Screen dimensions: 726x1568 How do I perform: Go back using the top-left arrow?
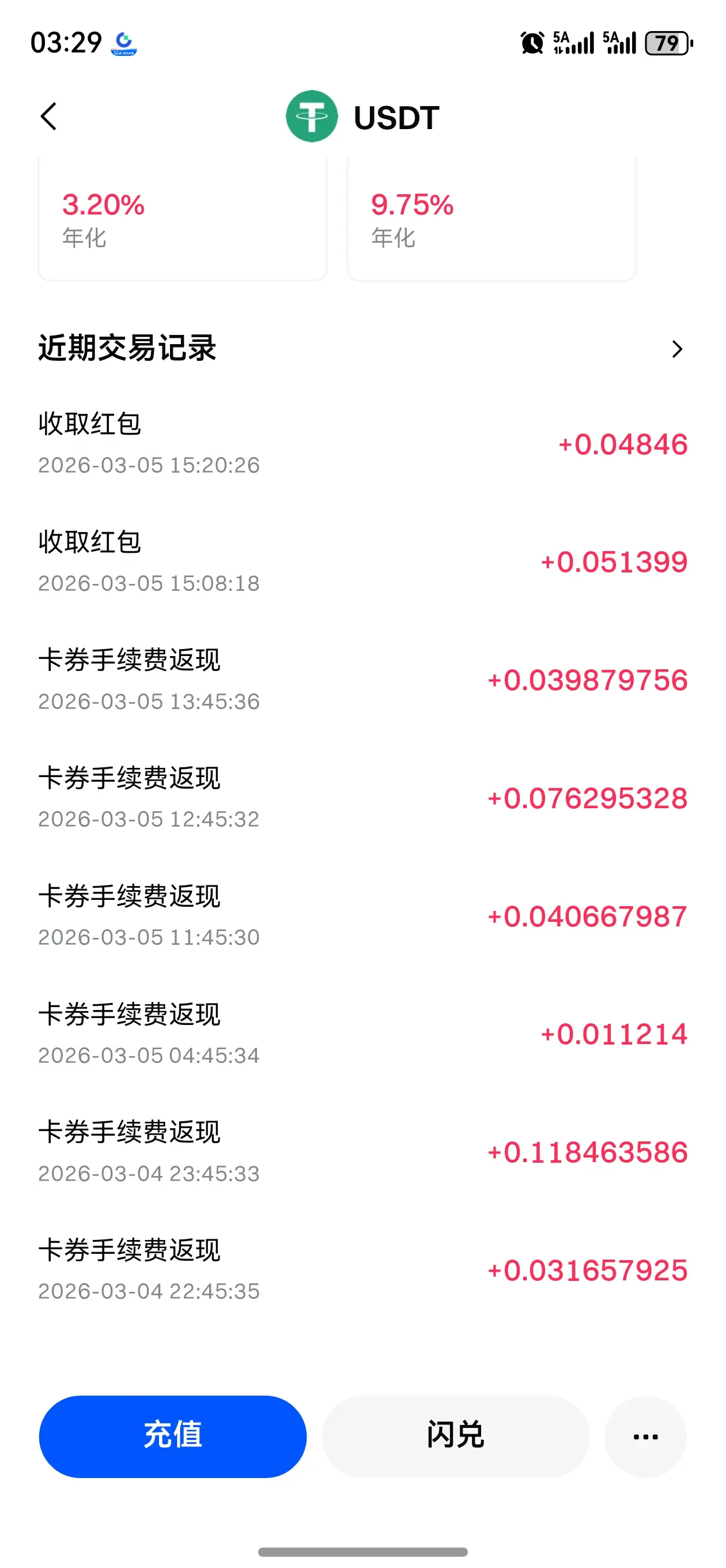[x=48, y=116]
